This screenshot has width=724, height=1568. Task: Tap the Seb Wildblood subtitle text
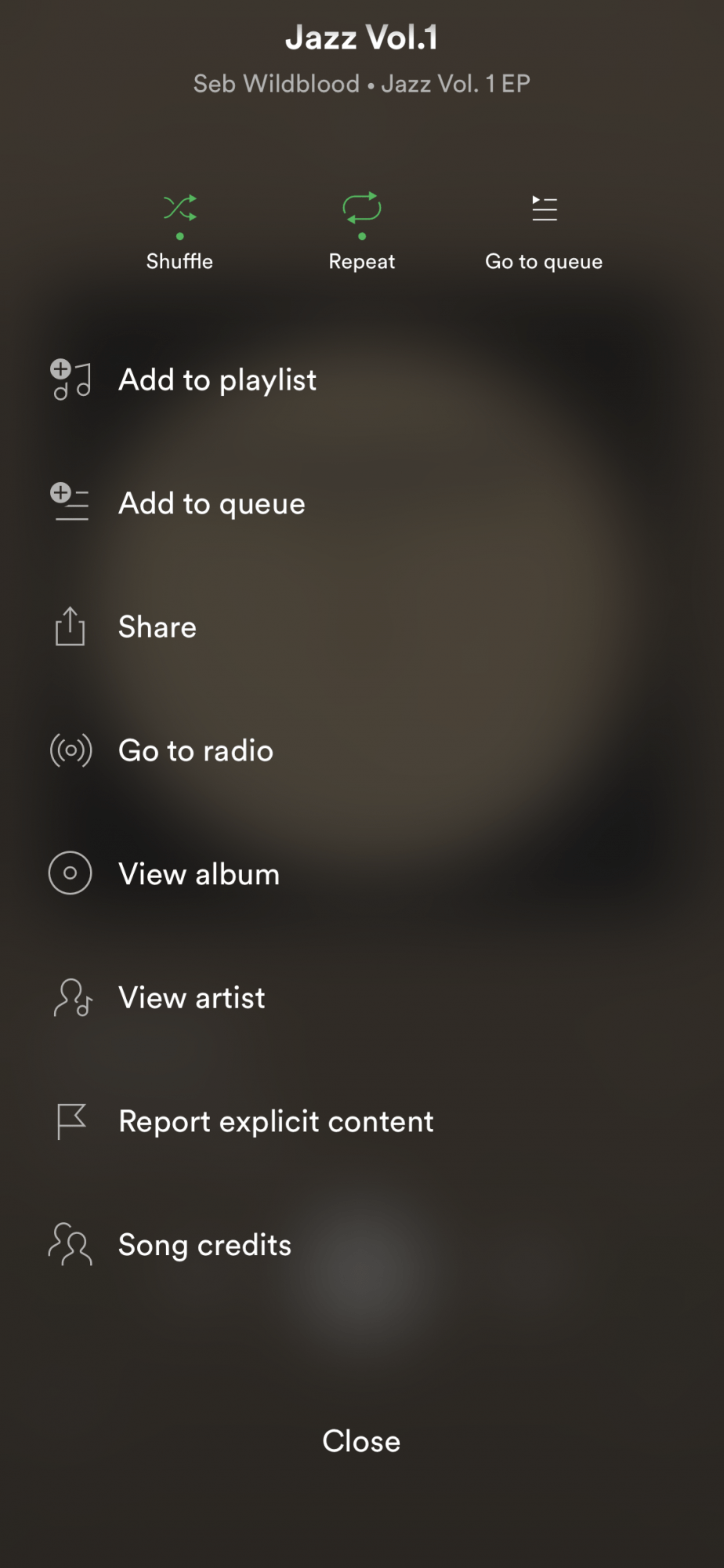[276, 83]
